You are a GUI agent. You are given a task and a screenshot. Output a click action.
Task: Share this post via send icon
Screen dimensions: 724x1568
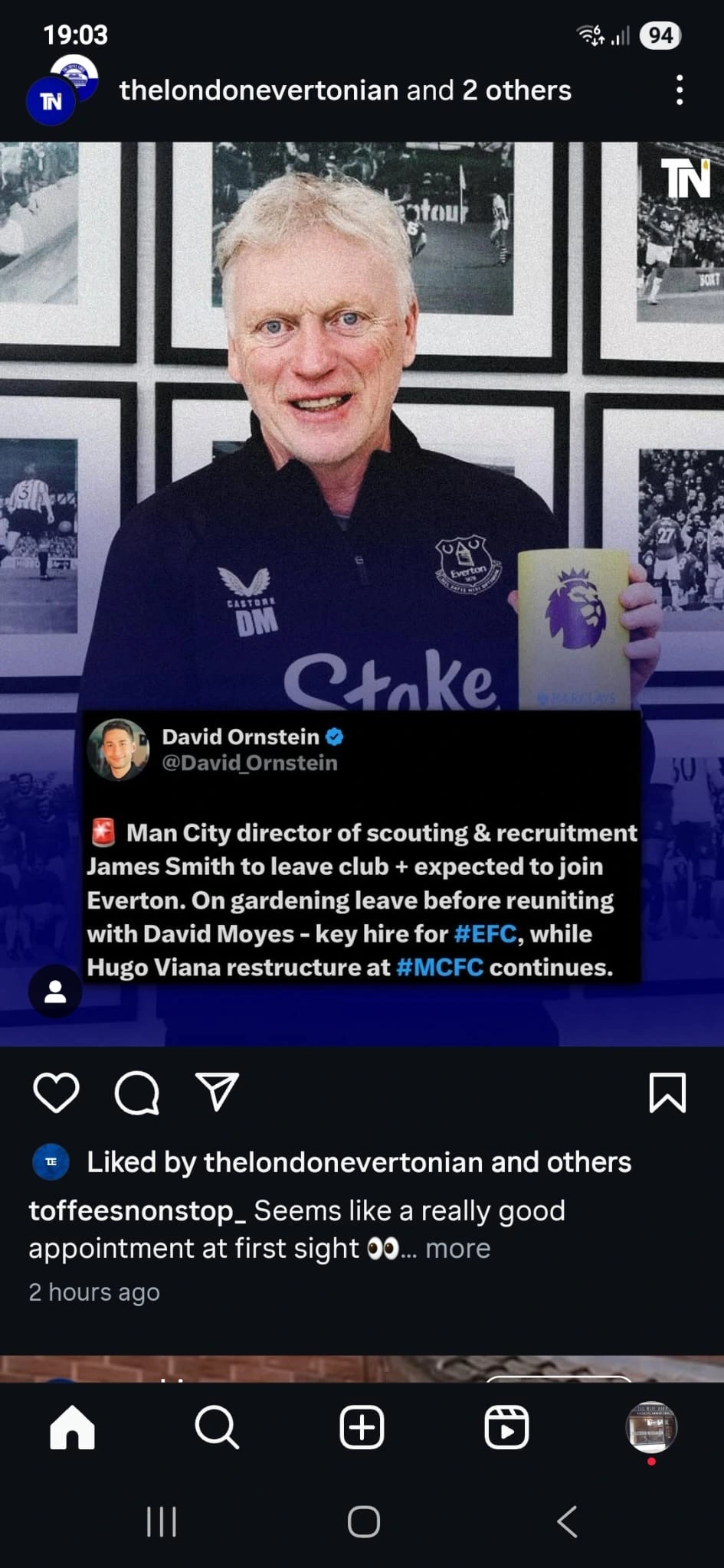point(218,1092)
